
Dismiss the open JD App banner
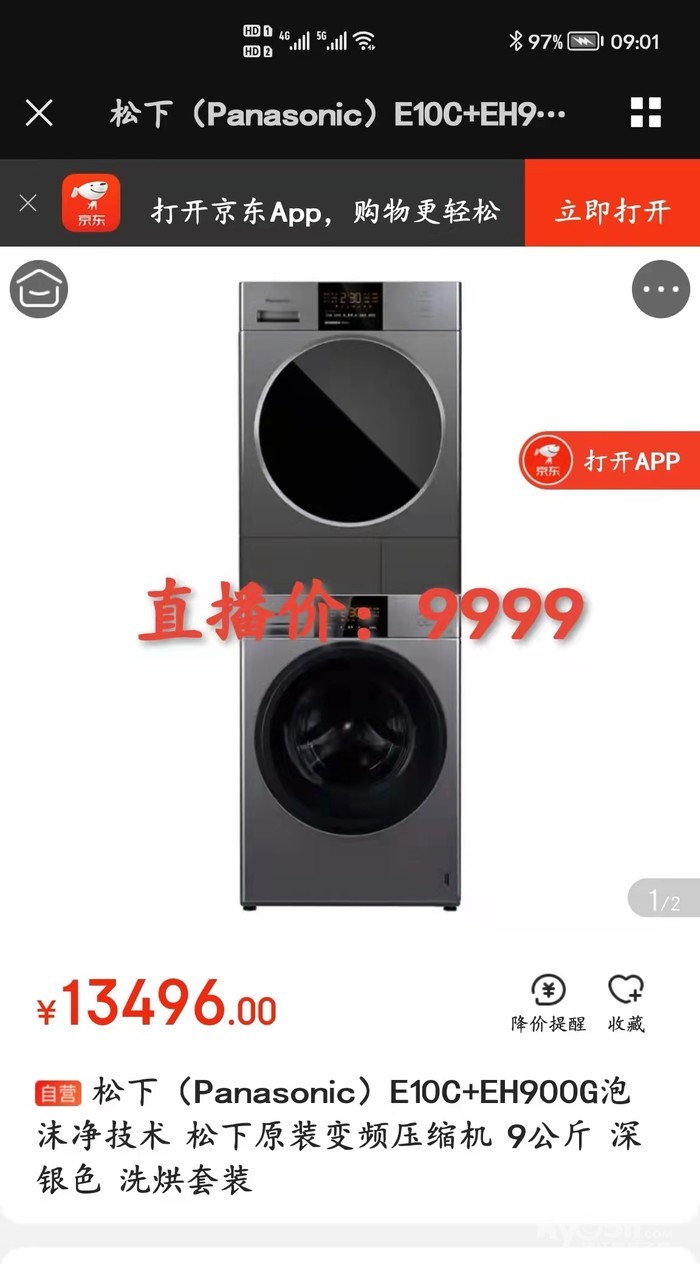pos(28,203)
